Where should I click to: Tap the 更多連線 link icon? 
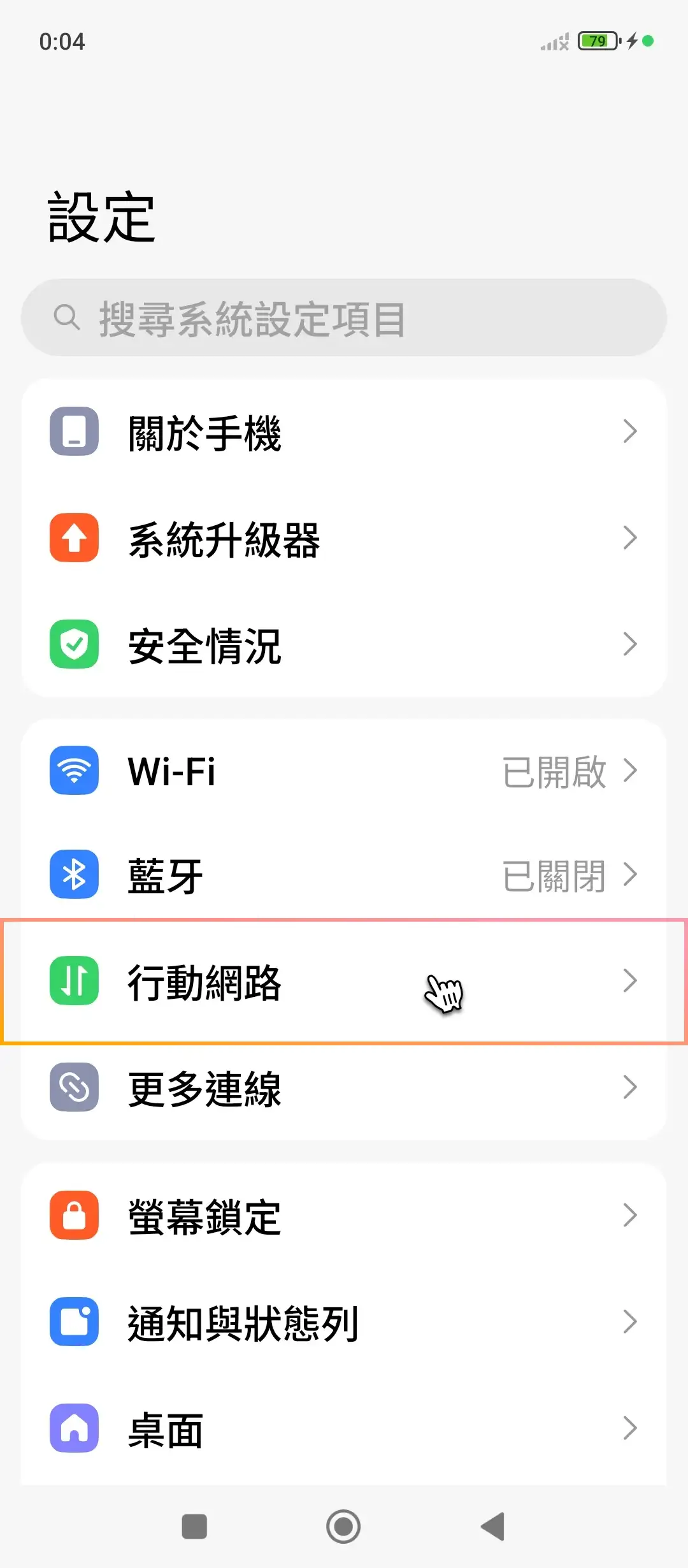click(74, 1088)
